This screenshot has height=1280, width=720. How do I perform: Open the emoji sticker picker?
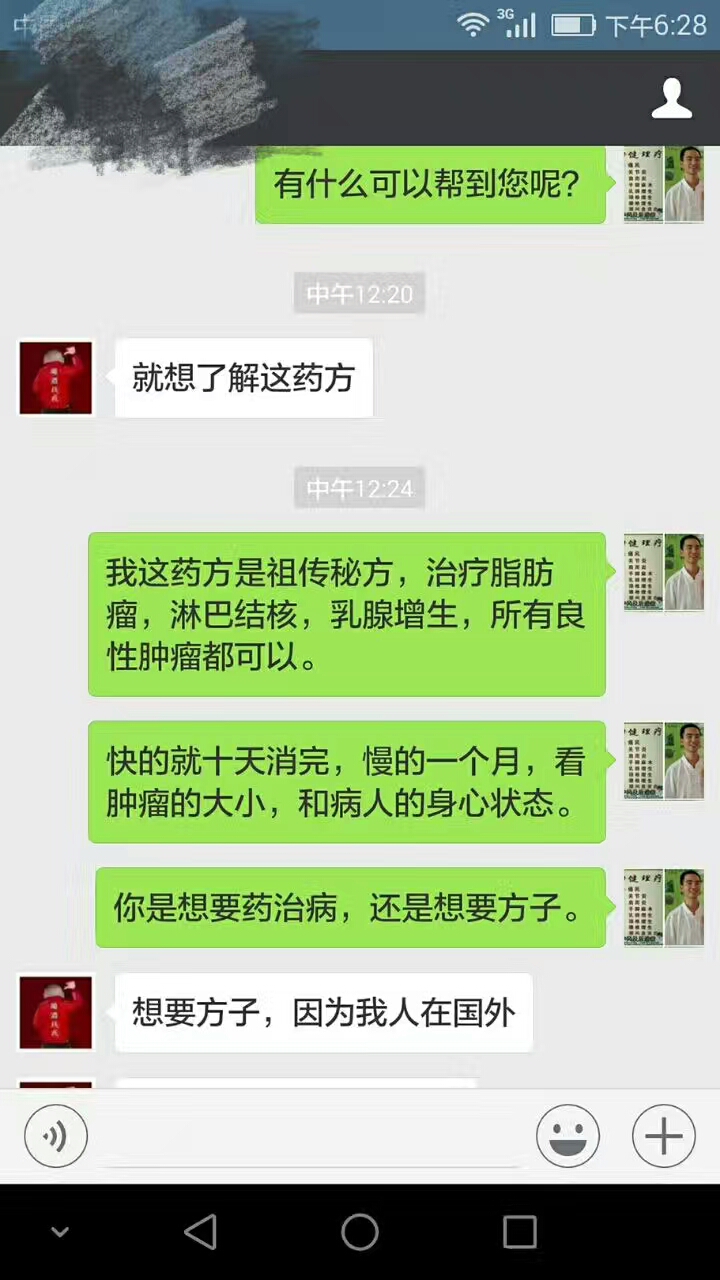tap(567, 1136)
